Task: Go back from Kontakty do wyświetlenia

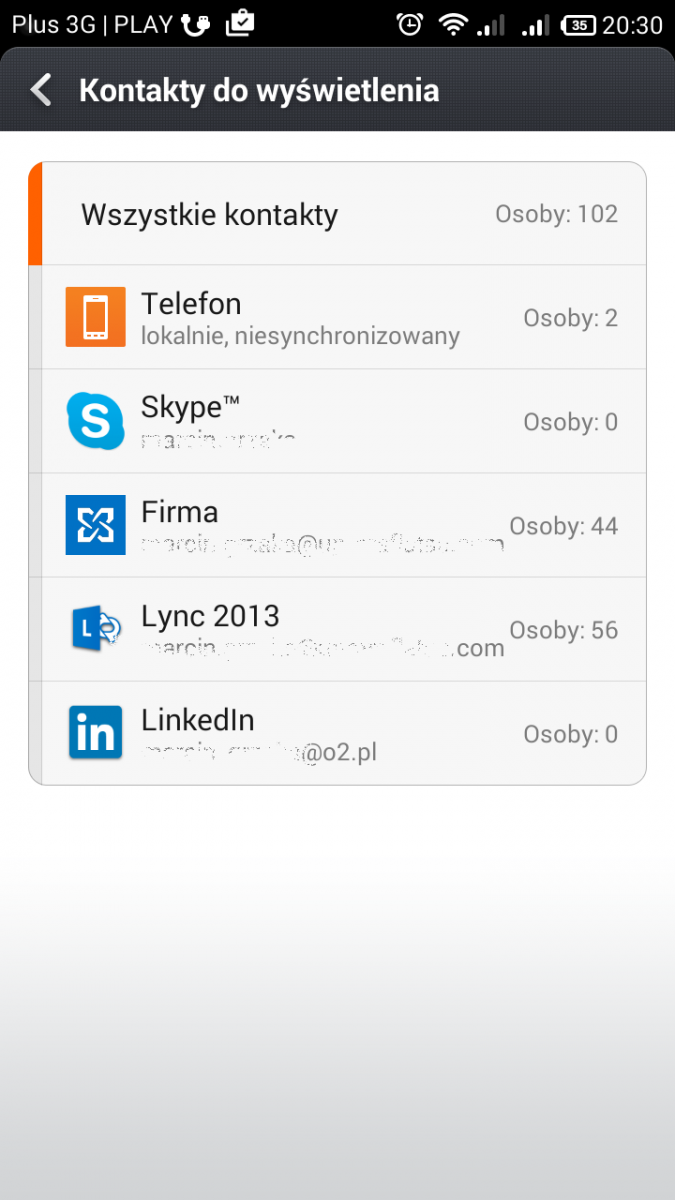Action: click(x=41, y=90)
